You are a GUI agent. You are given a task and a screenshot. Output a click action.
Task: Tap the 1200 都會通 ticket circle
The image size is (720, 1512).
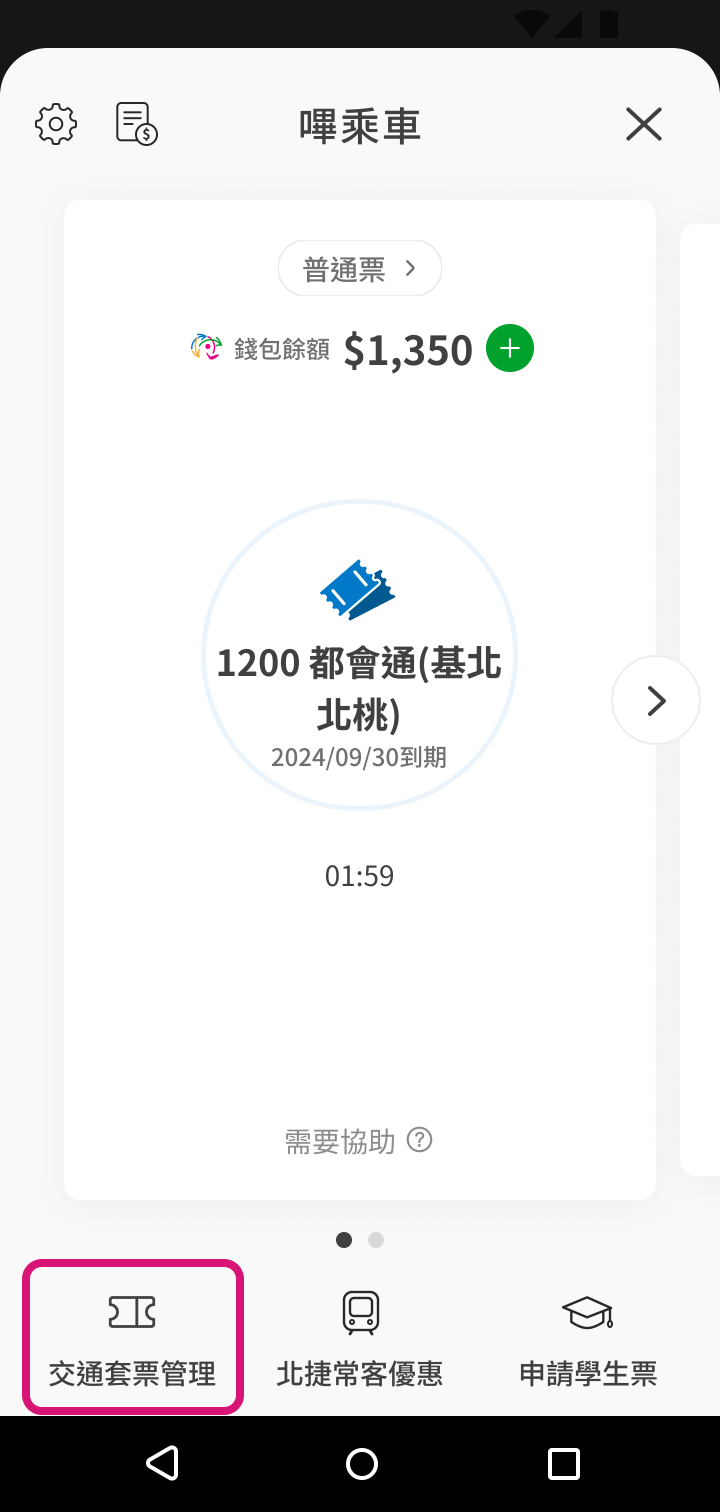tap(360, 656)
